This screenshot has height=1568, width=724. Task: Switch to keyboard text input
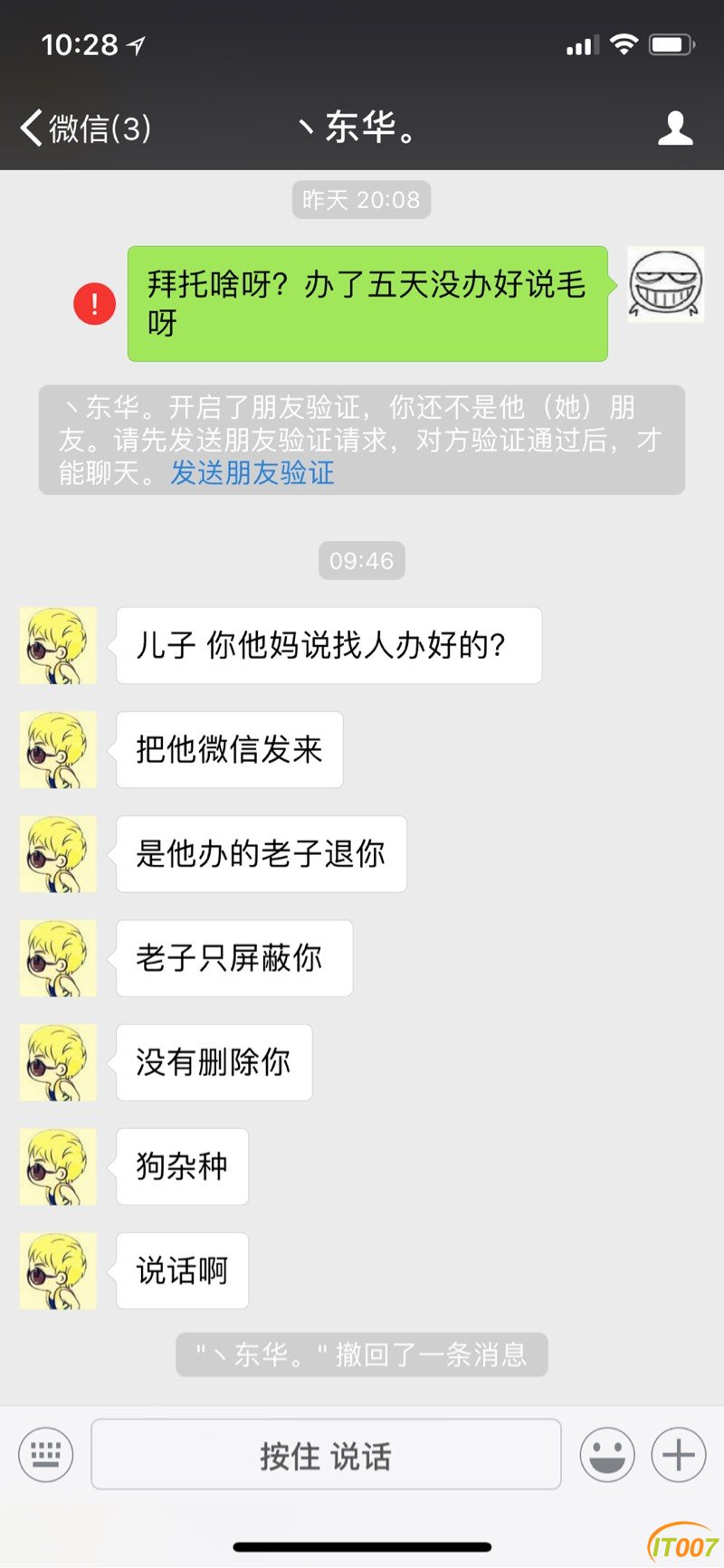point(45,1454)
